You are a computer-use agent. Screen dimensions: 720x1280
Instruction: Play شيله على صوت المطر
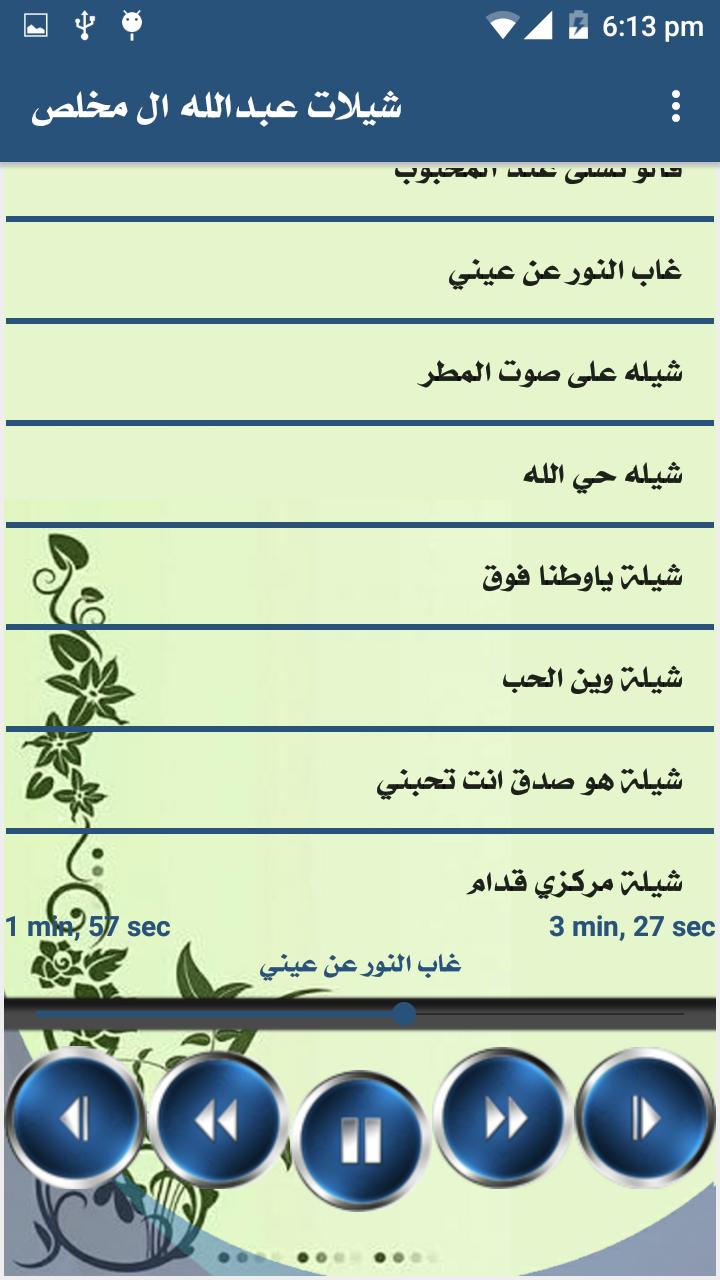pos(360,373)
